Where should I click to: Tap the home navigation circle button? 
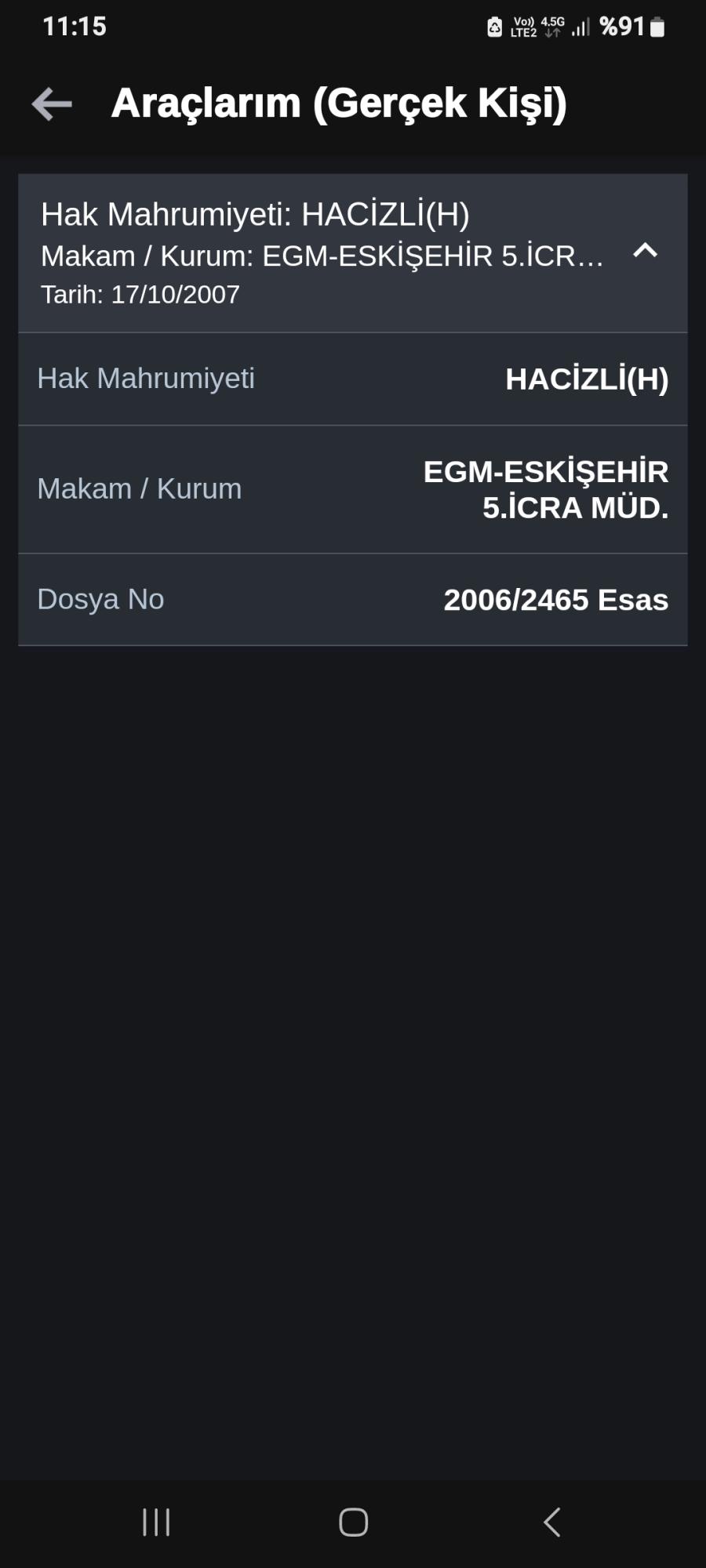(353, 1522)
